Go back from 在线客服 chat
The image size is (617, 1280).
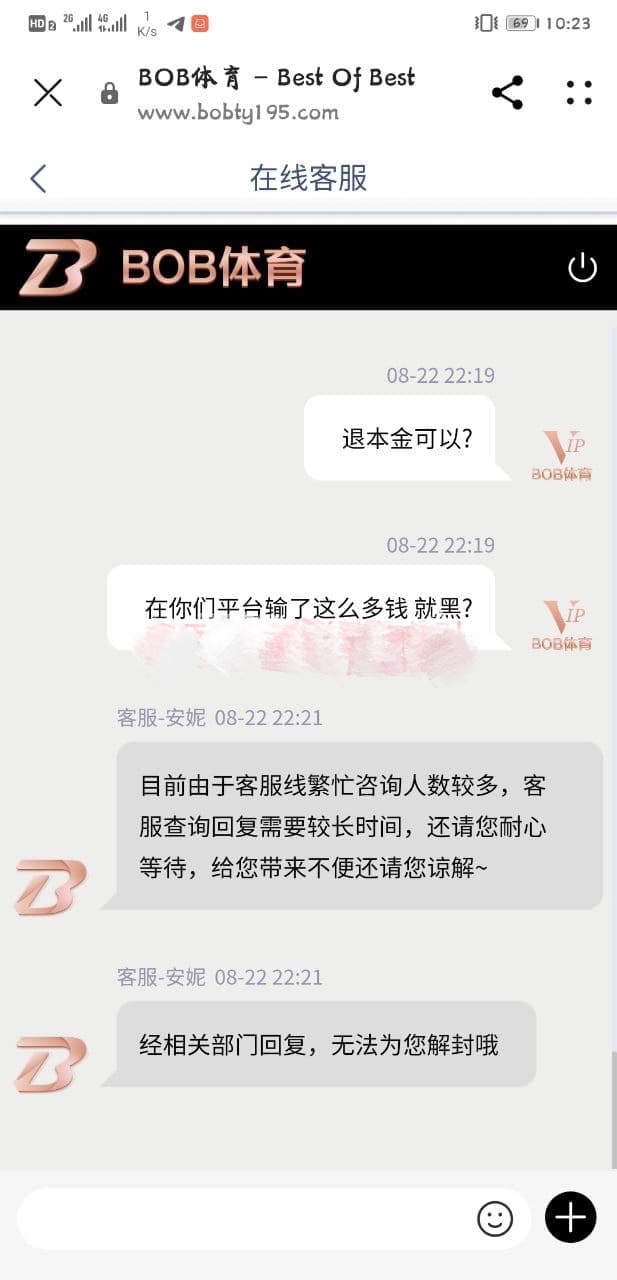[x=38, y=179]
